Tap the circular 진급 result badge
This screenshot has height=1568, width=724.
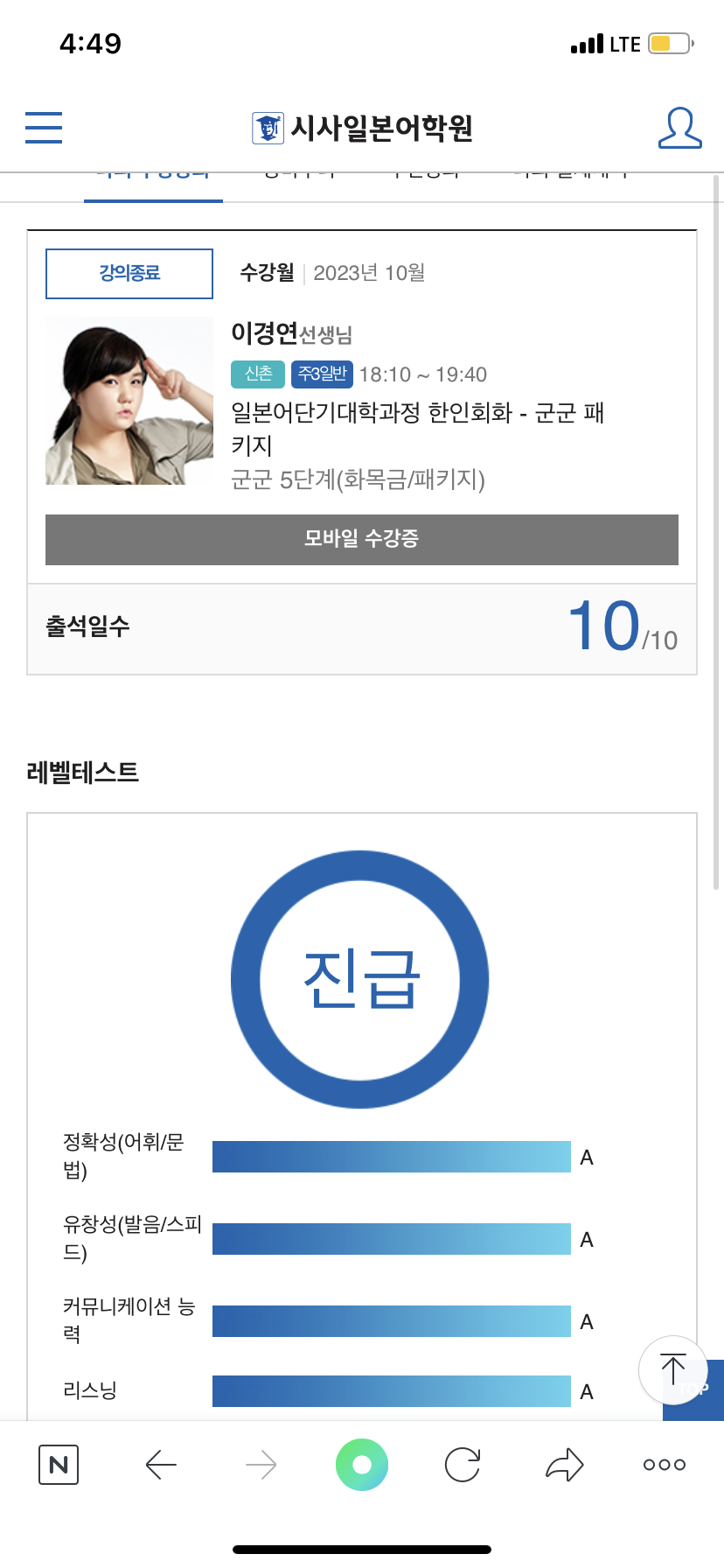pos(359,978)
